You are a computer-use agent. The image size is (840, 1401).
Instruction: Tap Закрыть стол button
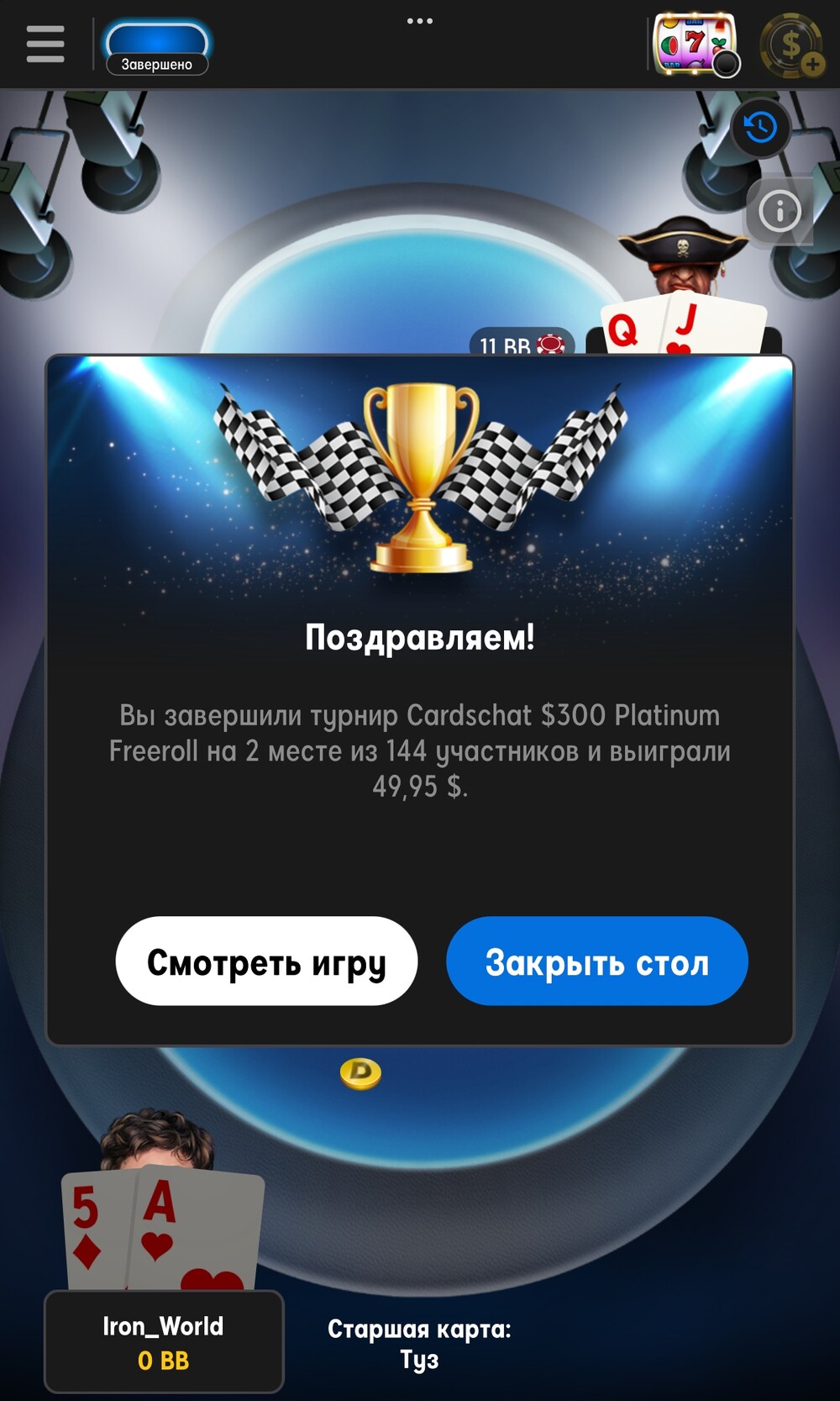point(597,961)
